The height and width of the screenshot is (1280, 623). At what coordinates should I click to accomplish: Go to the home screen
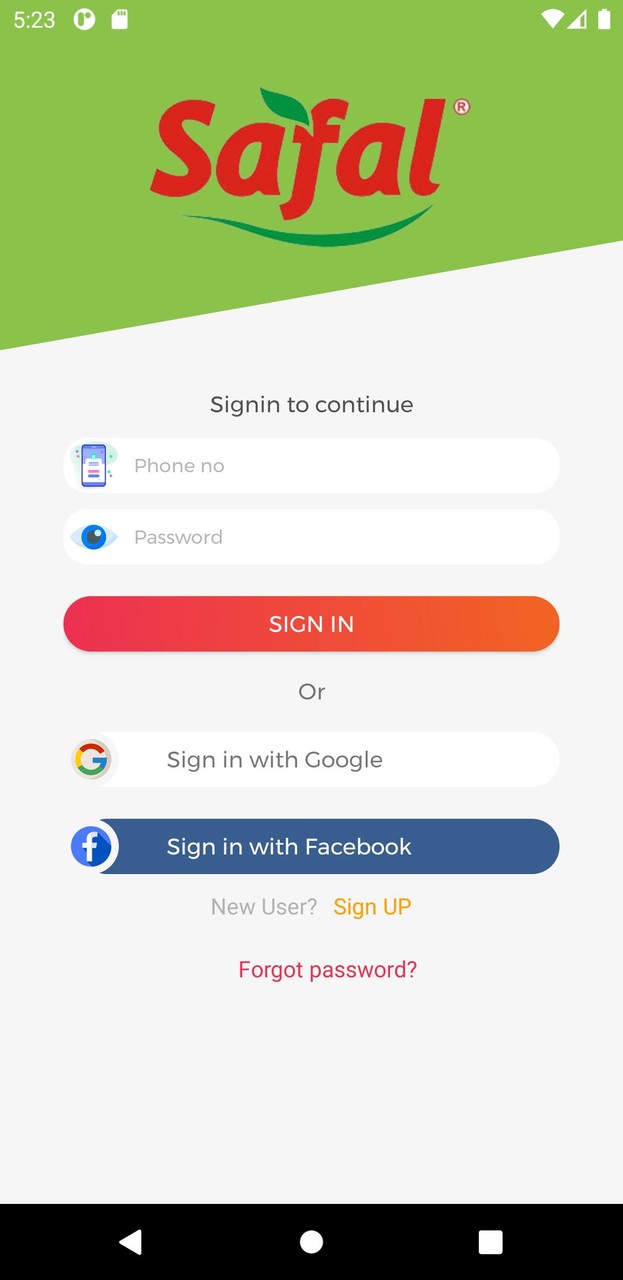311,1242
